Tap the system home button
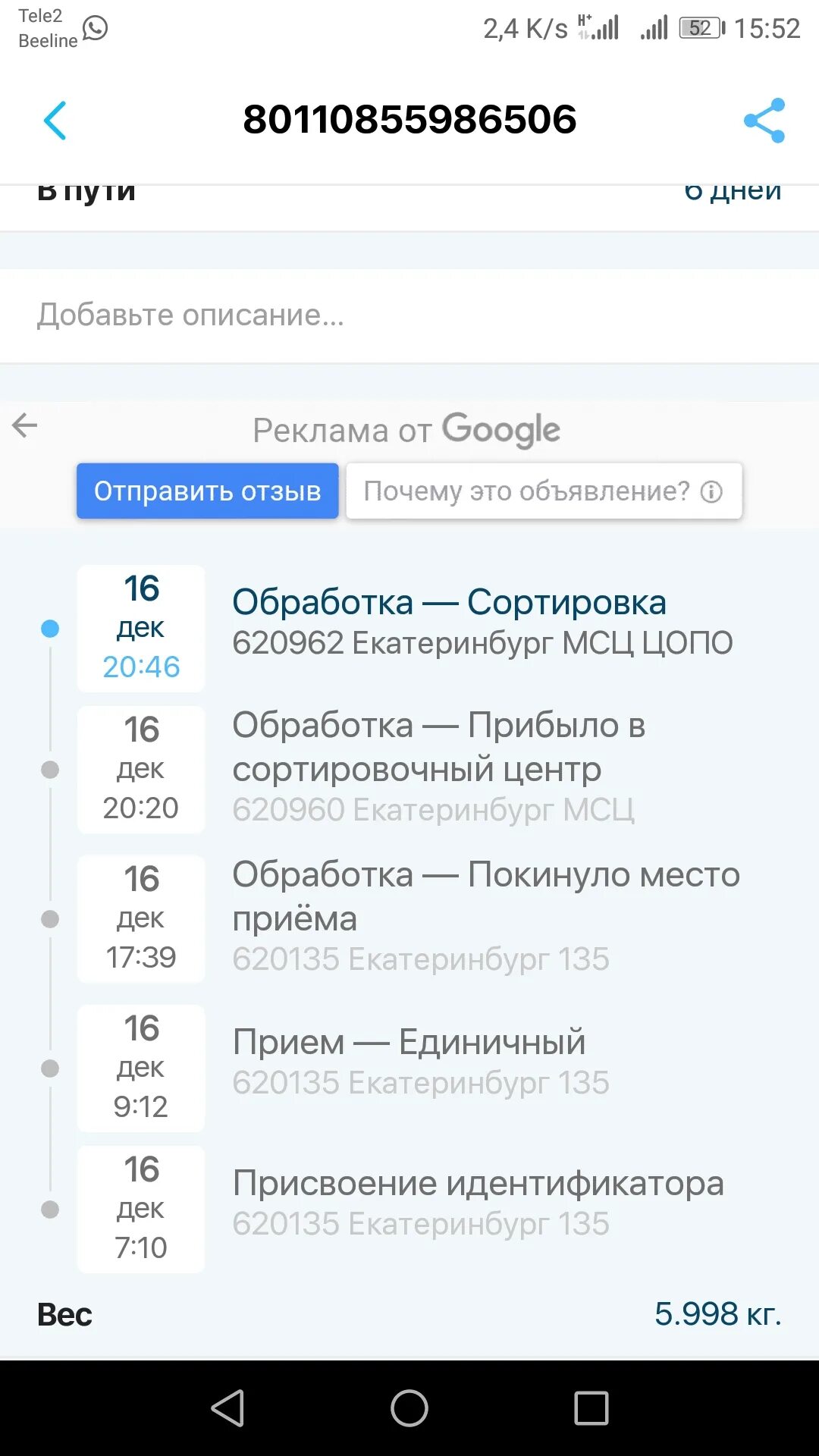 click(409, 1408)
